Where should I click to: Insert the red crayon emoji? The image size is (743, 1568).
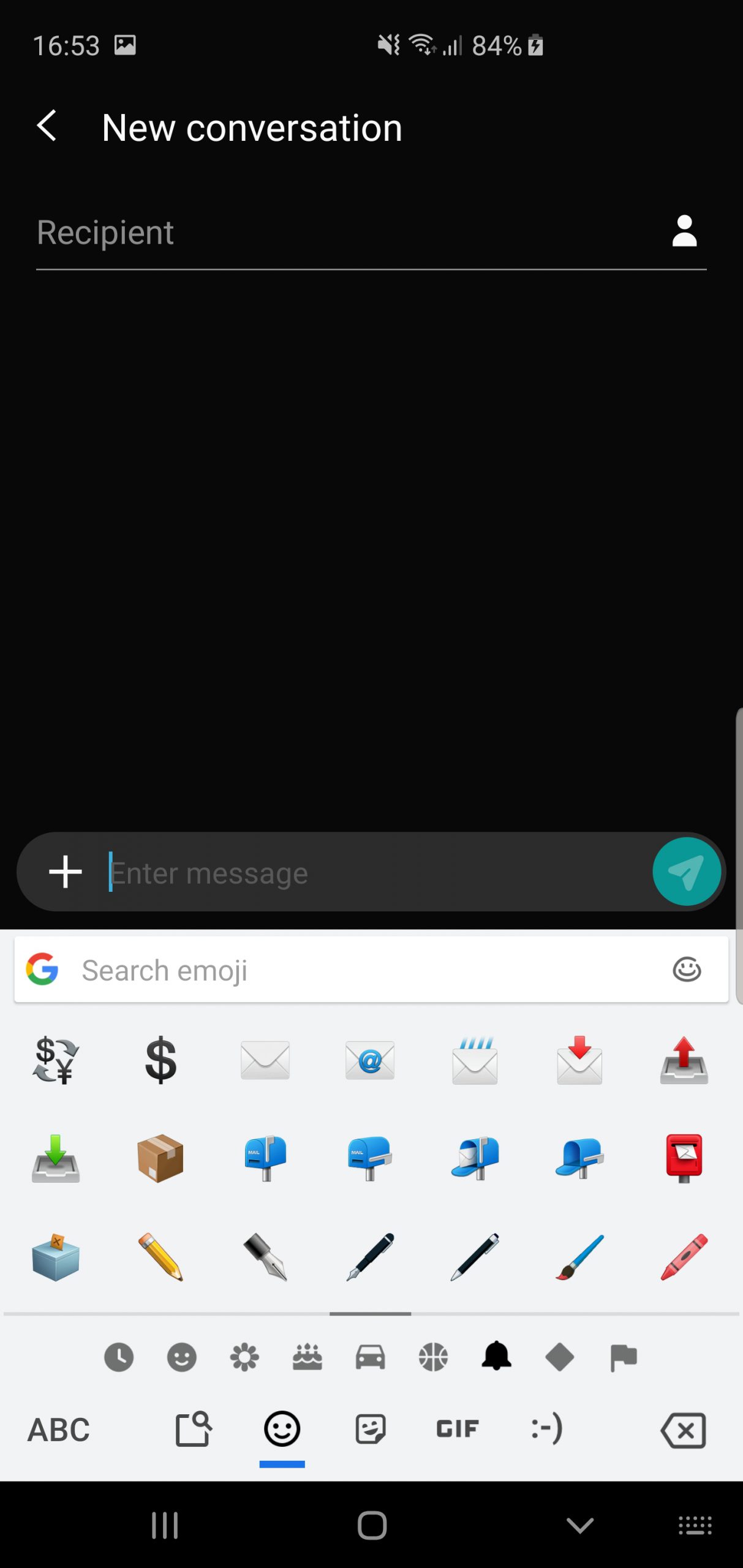684,1257
